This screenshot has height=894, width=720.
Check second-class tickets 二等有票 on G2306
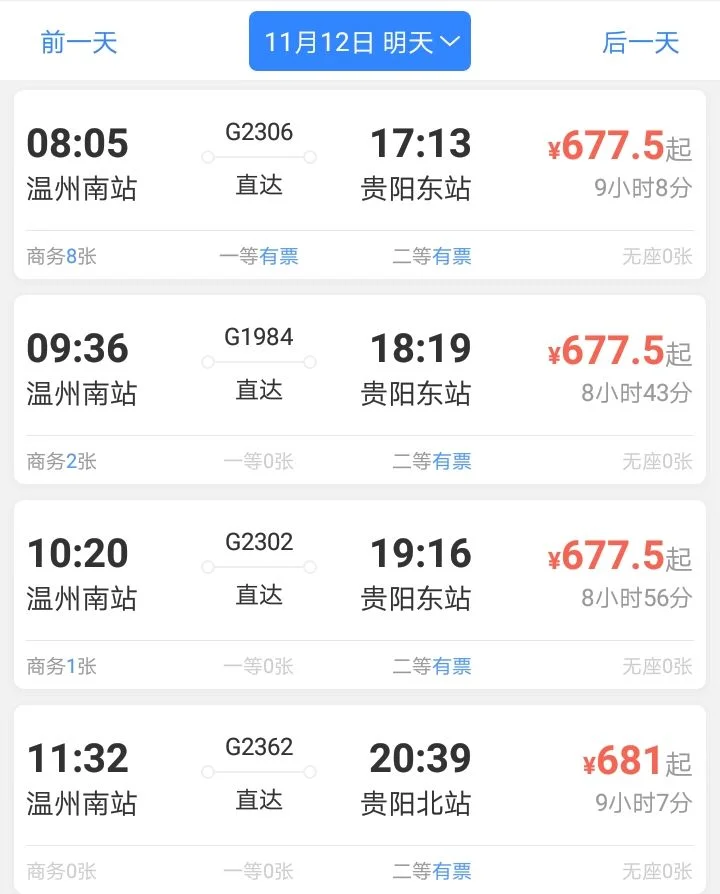434,256
